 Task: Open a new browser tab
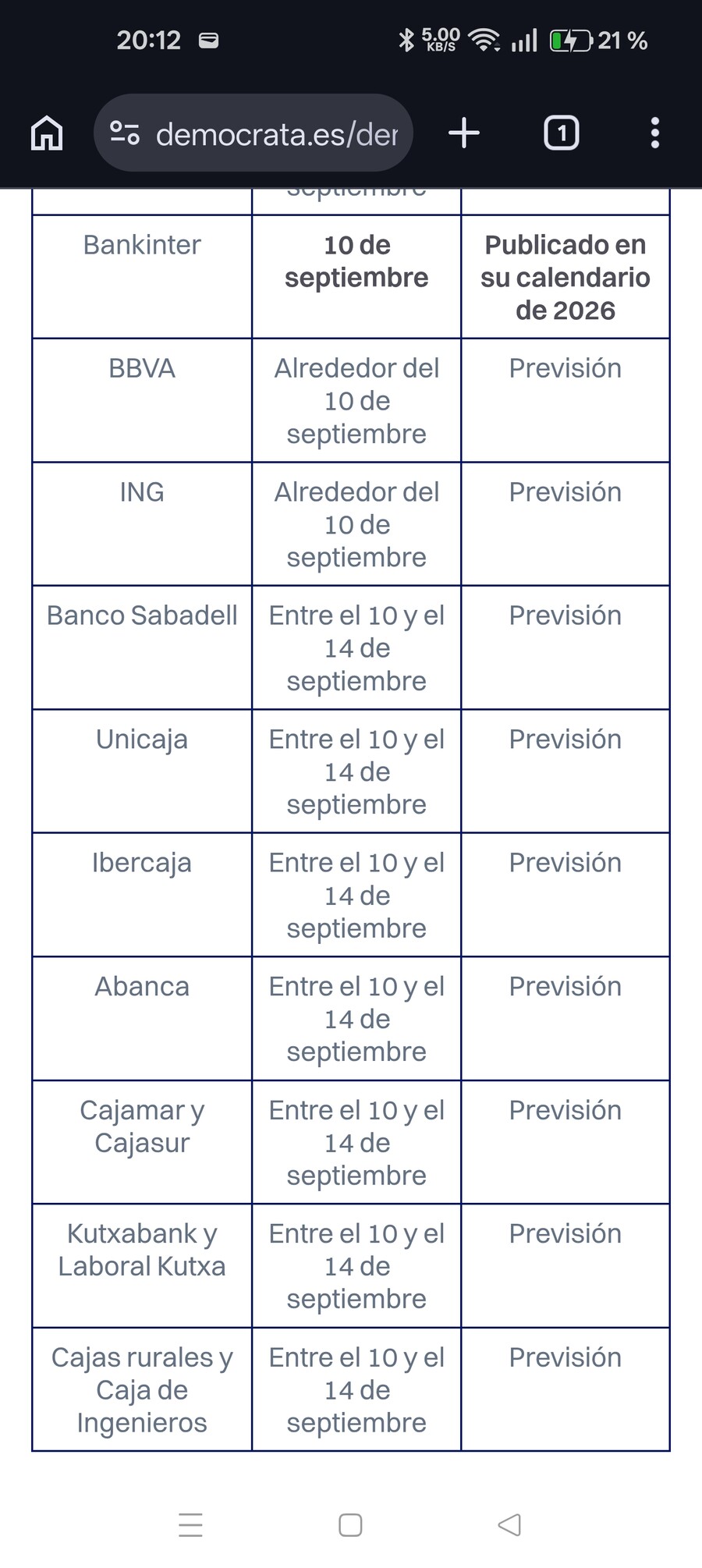464,133
